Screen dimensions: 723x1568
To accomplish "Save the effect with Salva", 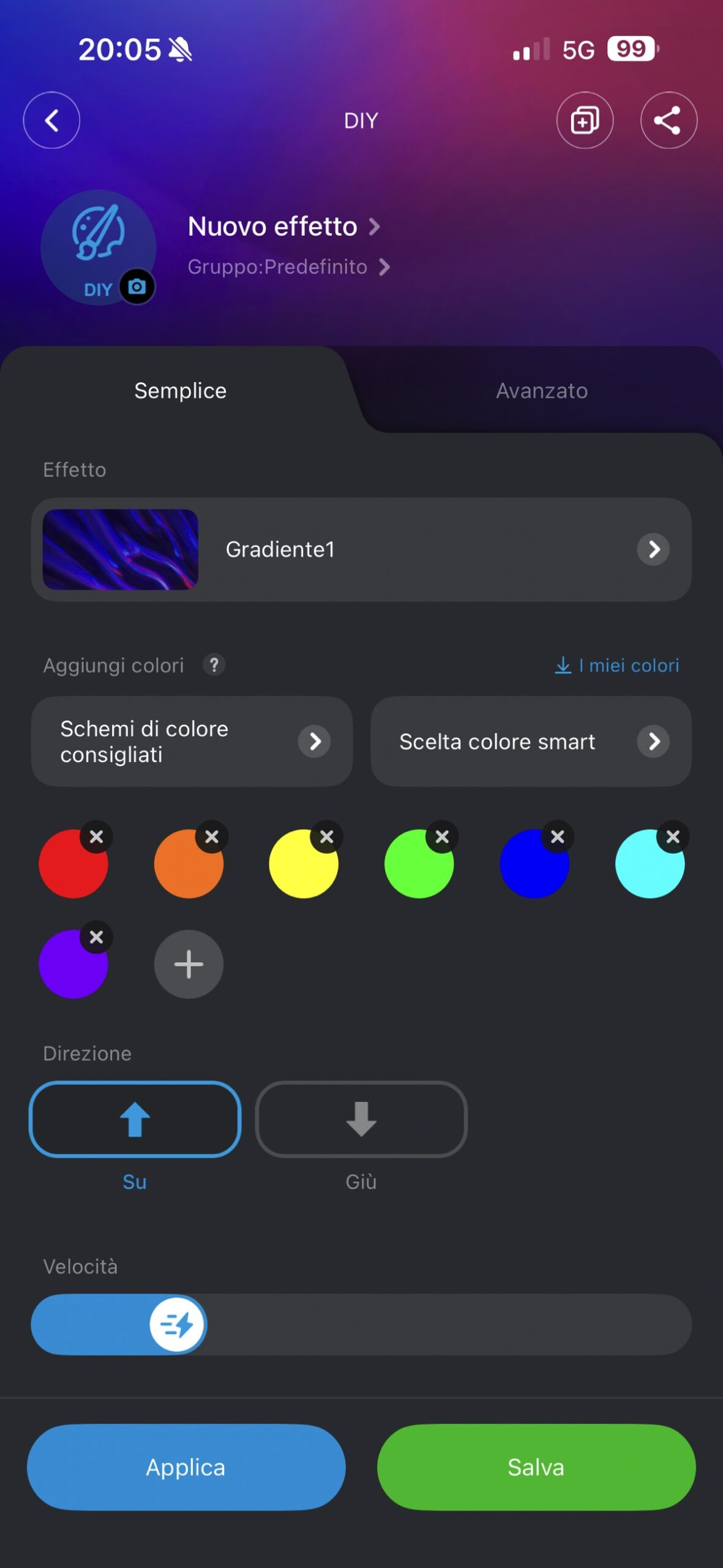I will point(536,1467).
